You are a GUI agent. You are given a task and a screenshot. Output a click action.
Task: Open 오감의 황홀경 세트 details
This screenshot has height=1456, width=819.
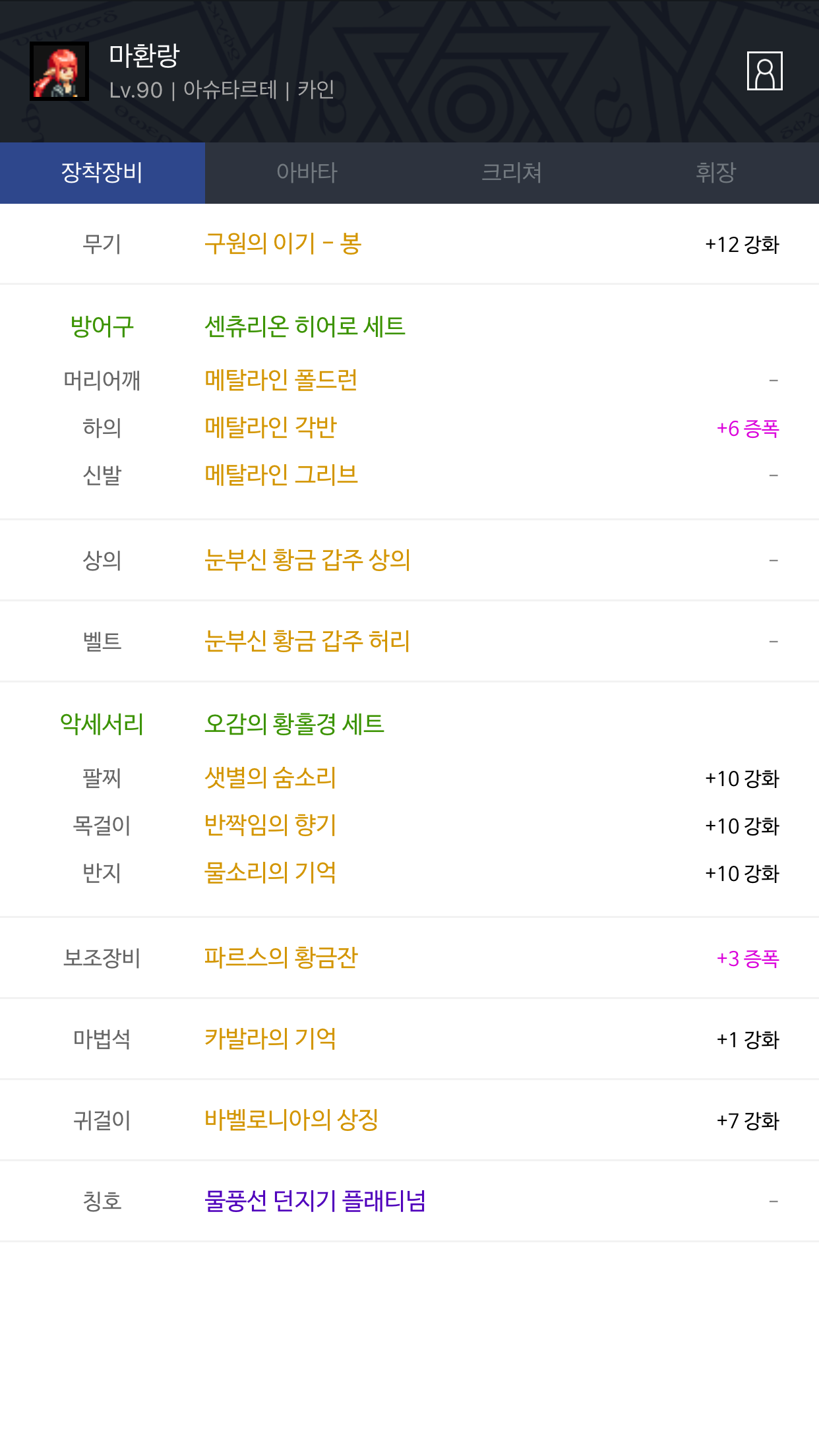(294, 724)
